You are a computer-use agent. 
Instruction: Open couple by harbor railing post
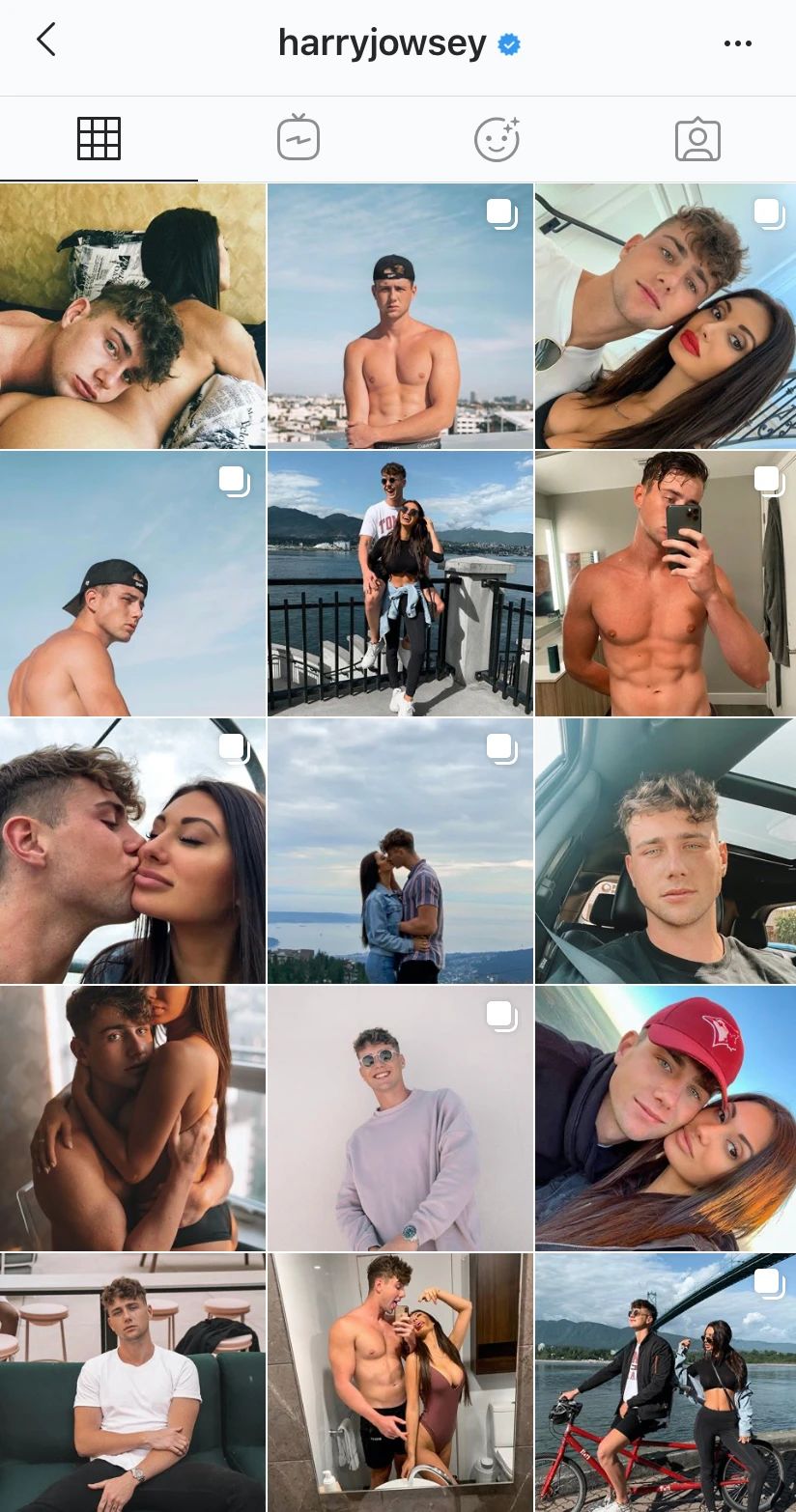click(x=400, y=584)
